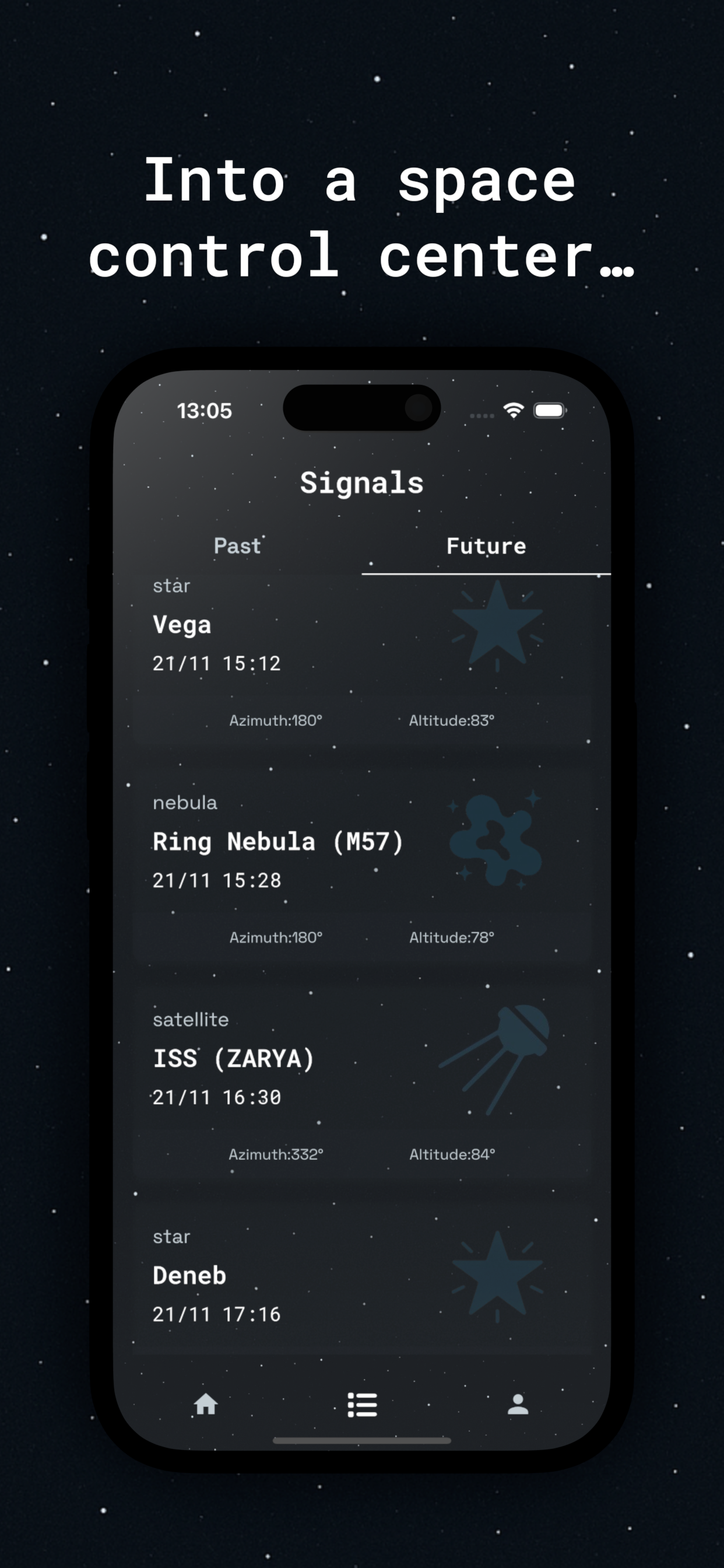Click the nebula icon beside Ring Nebula
The height and width of the screenshot is (1568, 724).
click(494, 843)
